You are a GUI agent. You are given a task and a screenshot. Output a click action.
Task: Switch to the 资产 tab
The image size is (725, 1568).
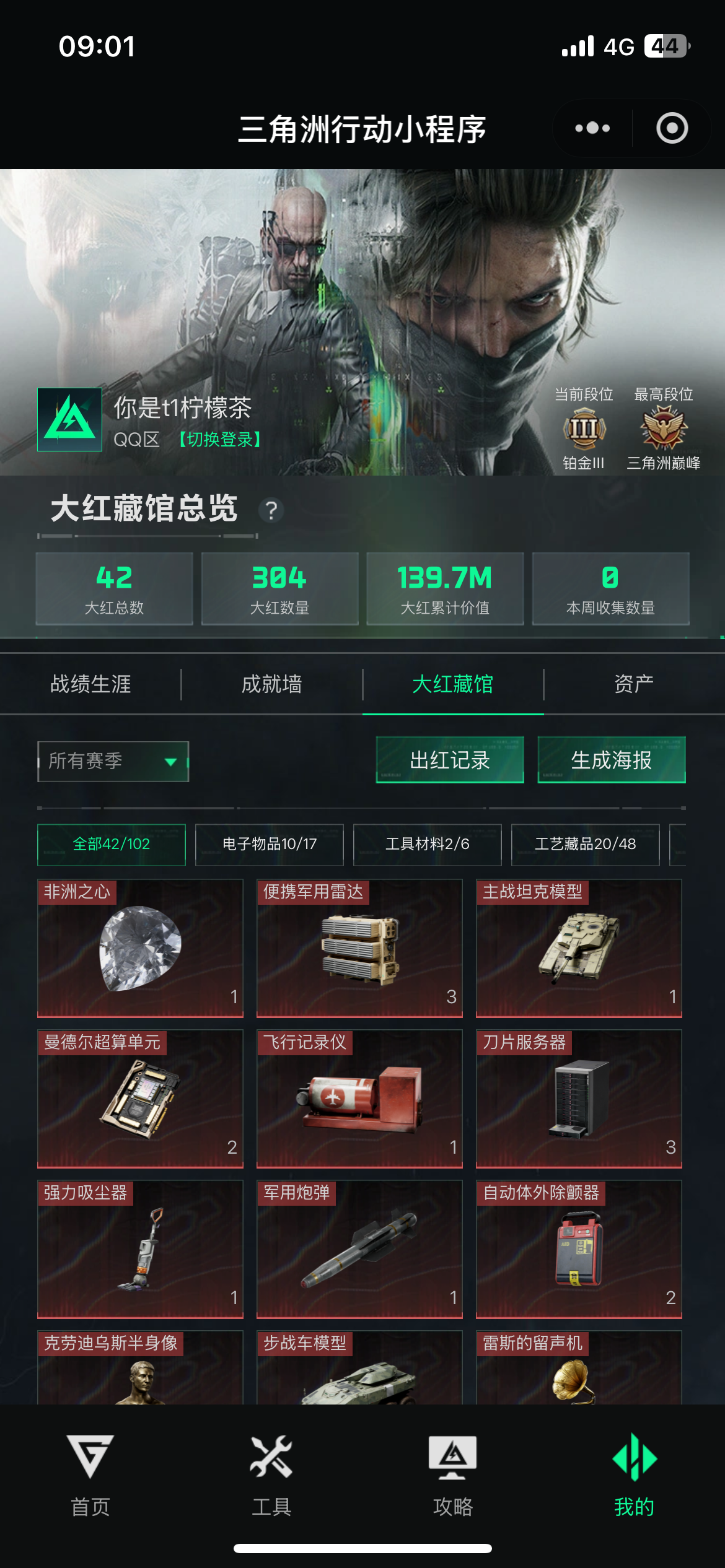(x=634, y=684)
